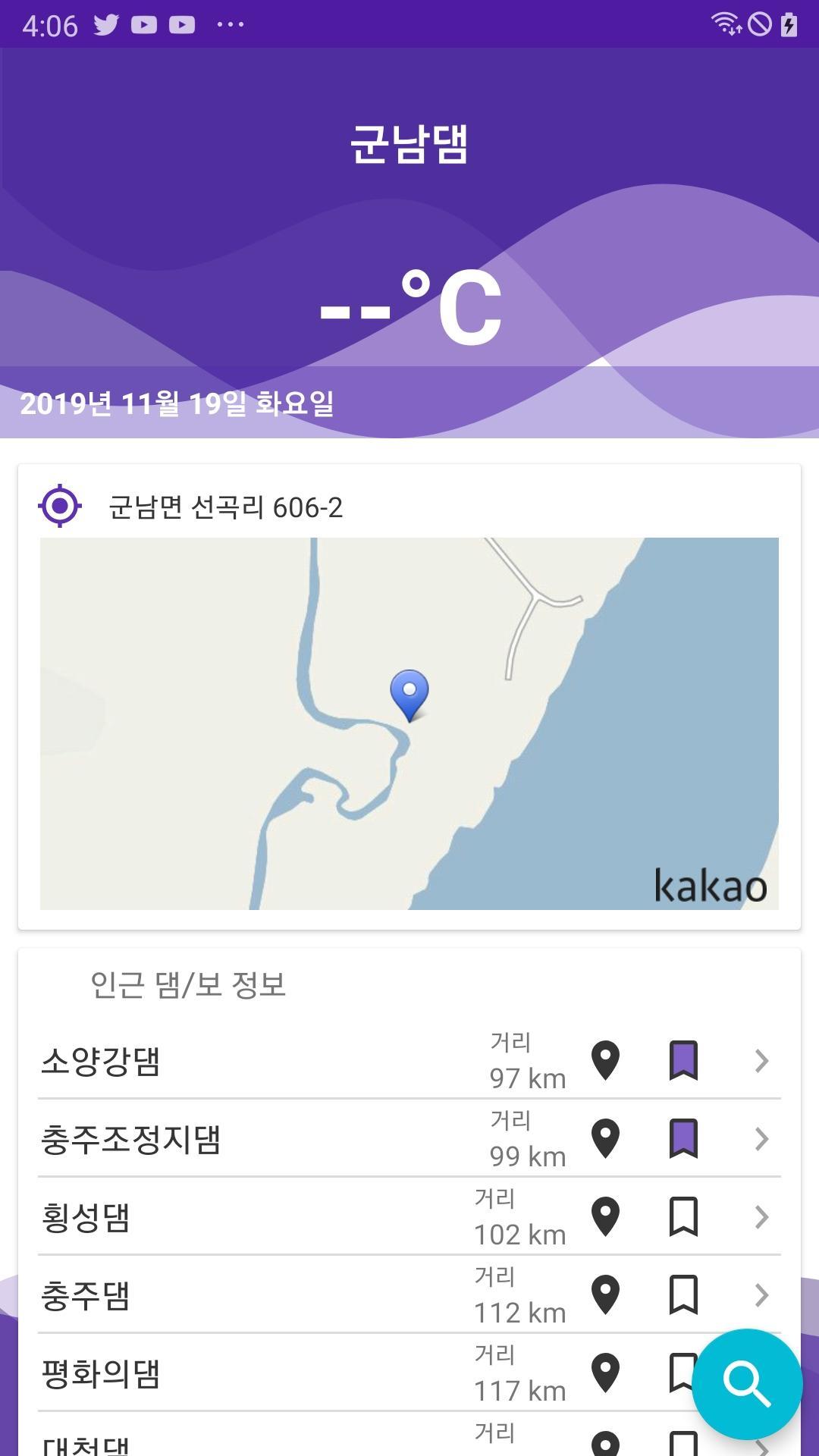Show 충주댐 on the map

[605, 1294]
